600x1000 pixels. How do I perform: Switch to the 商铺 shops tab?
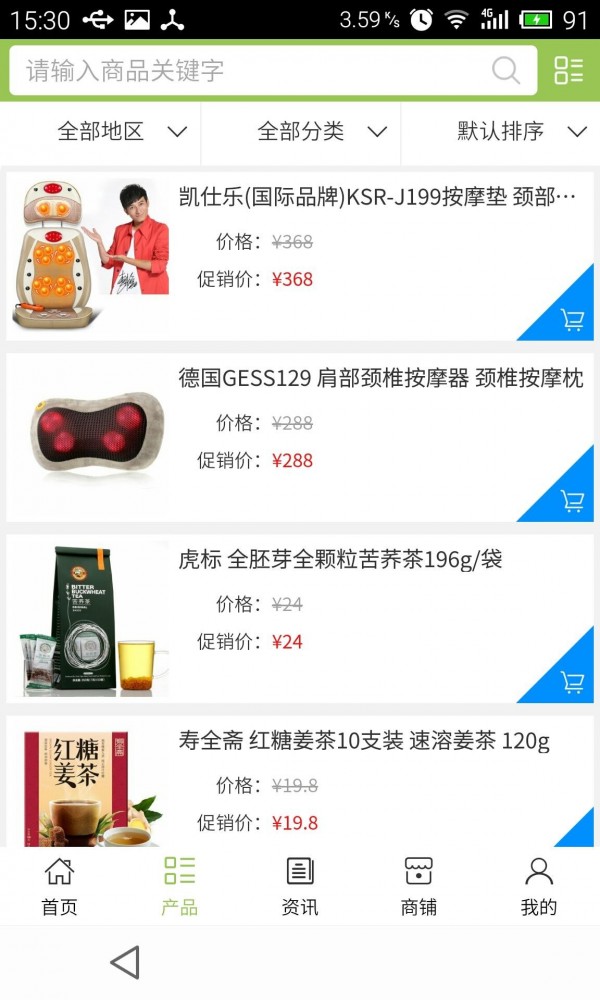pyautogui.click(x=418, y=887)
